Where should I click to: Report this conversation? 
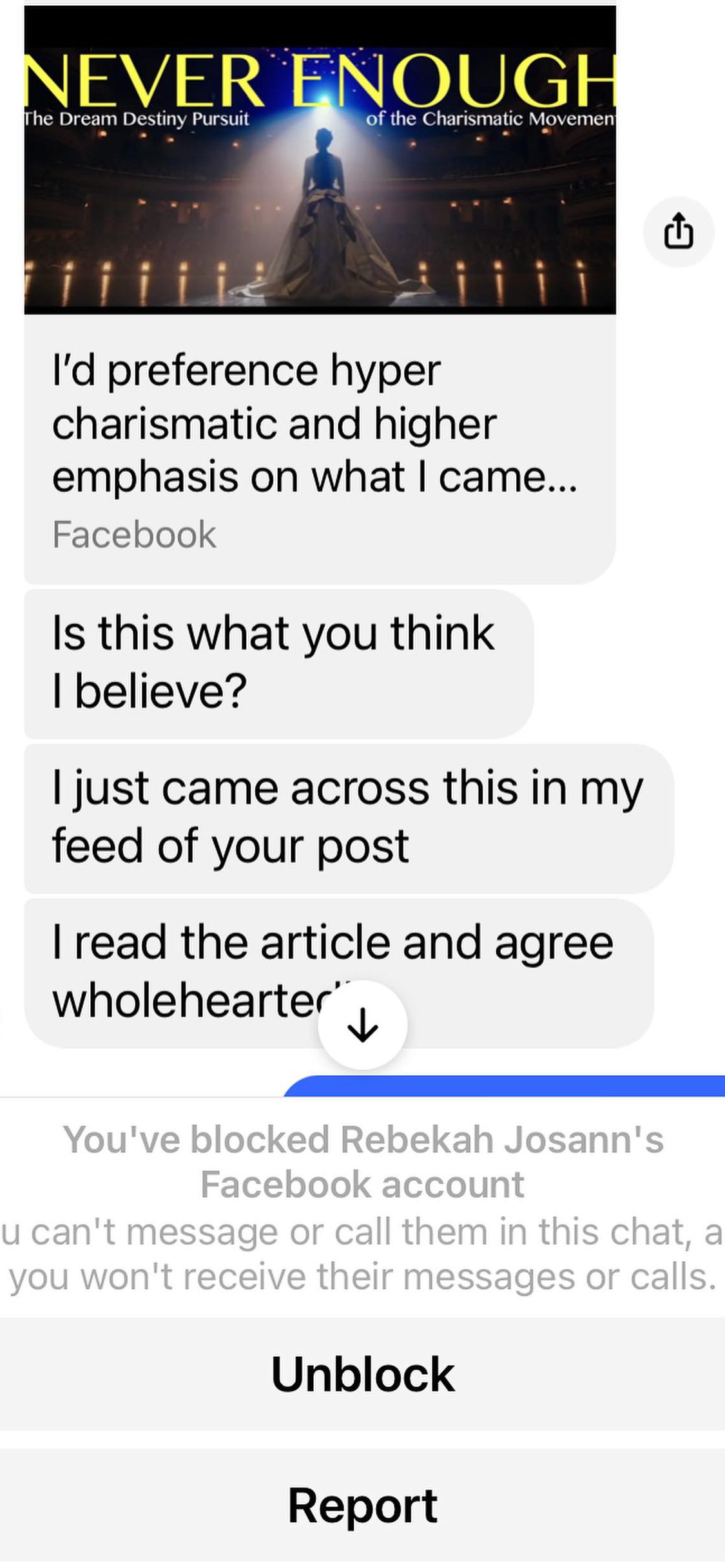[x=362, y=1506]
